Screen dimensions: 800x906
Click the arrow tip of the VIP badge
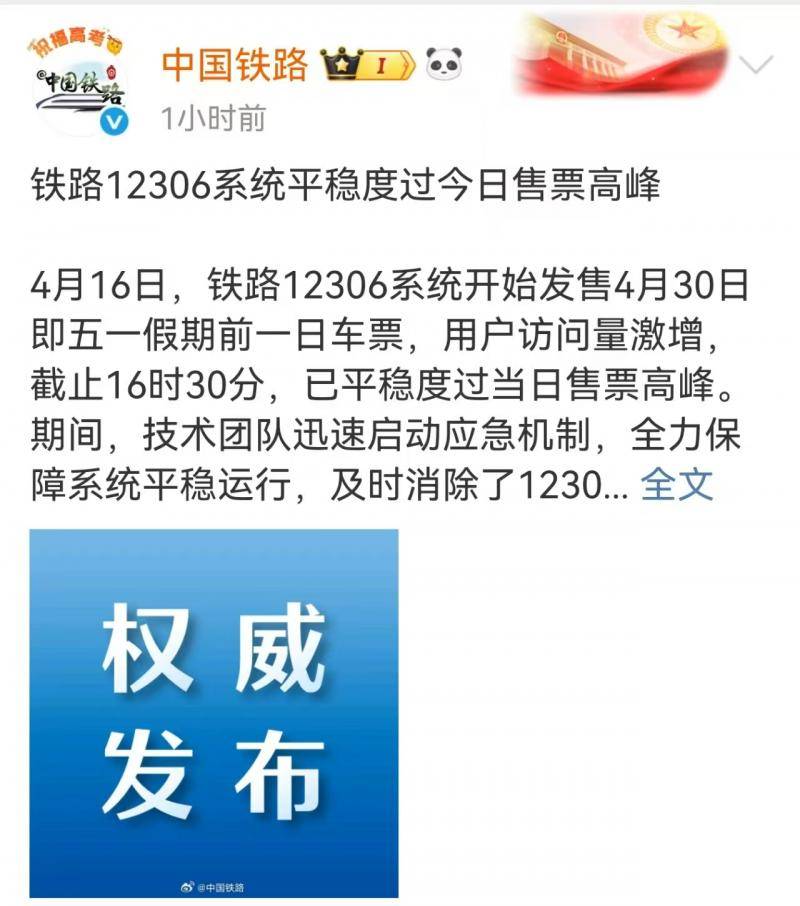pos(412,63)
